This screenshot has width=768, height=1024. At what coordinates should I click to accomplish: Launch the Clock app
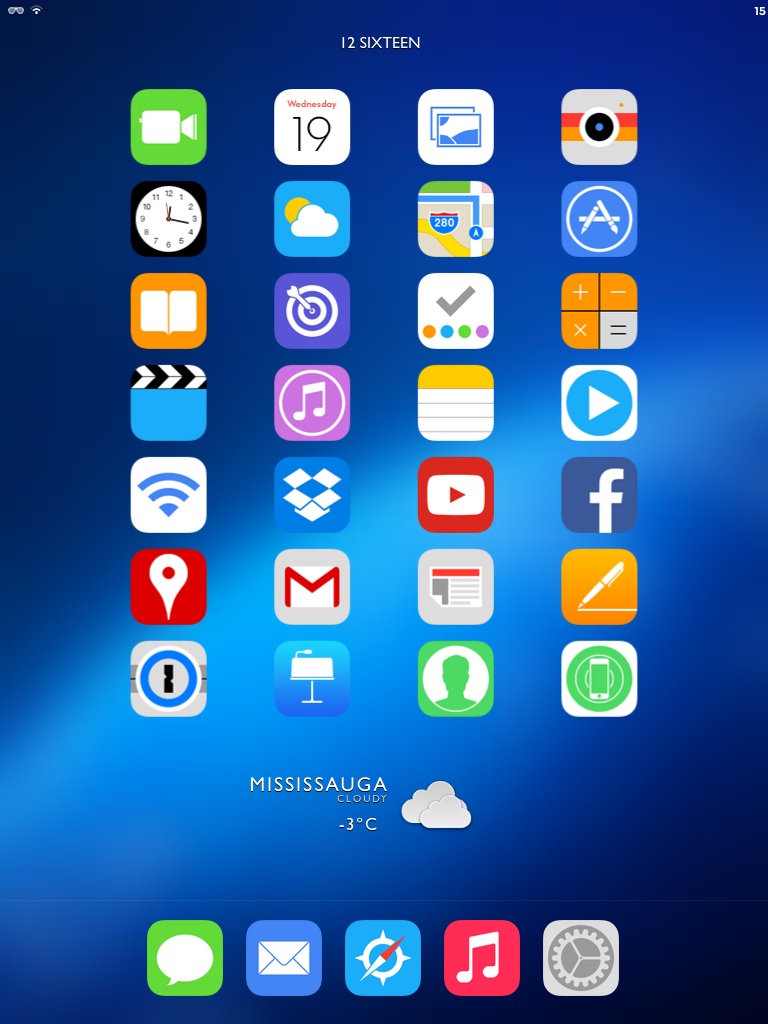tap(168, 219)
